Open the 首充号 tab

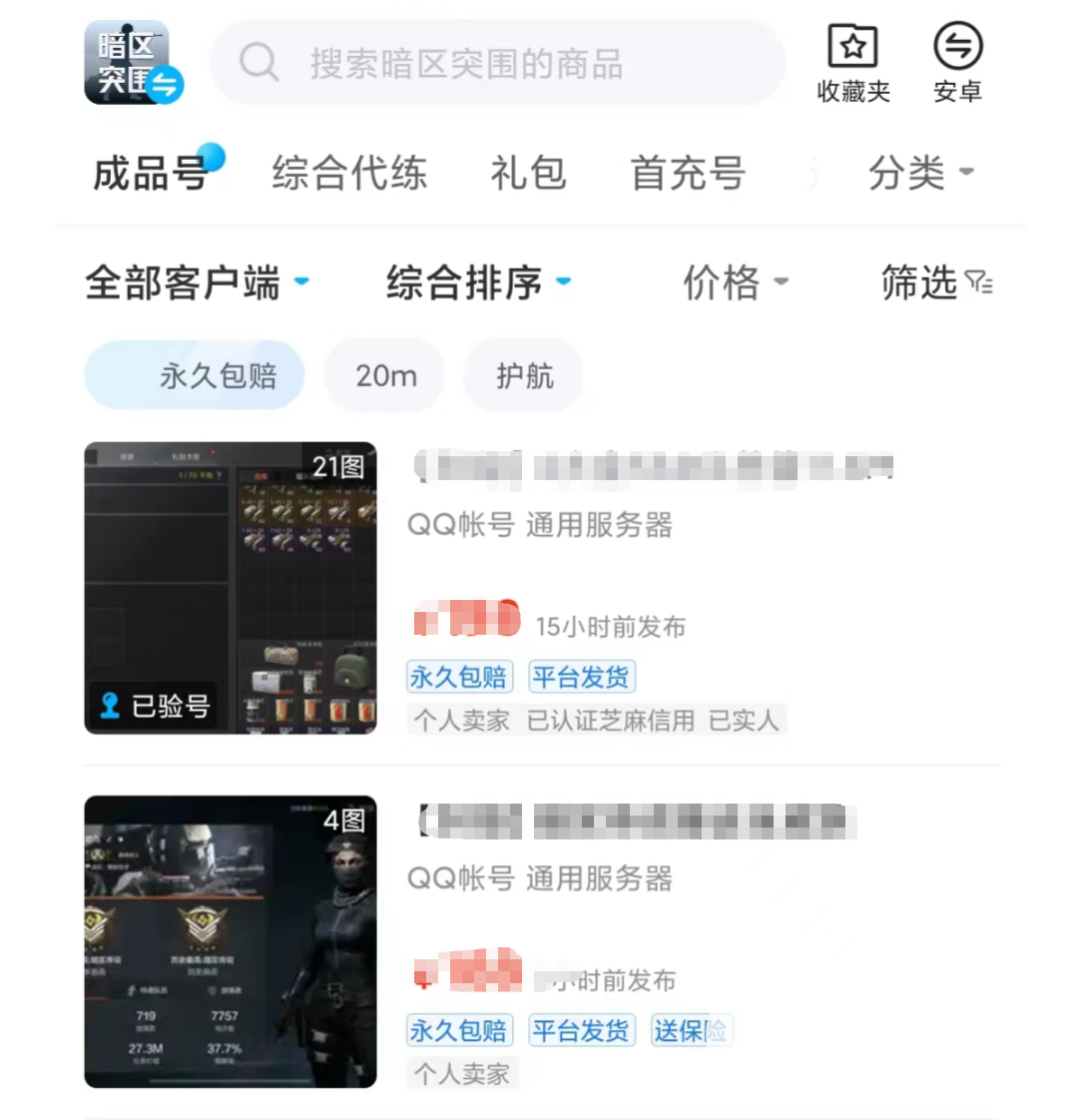(x=688, y=173)
